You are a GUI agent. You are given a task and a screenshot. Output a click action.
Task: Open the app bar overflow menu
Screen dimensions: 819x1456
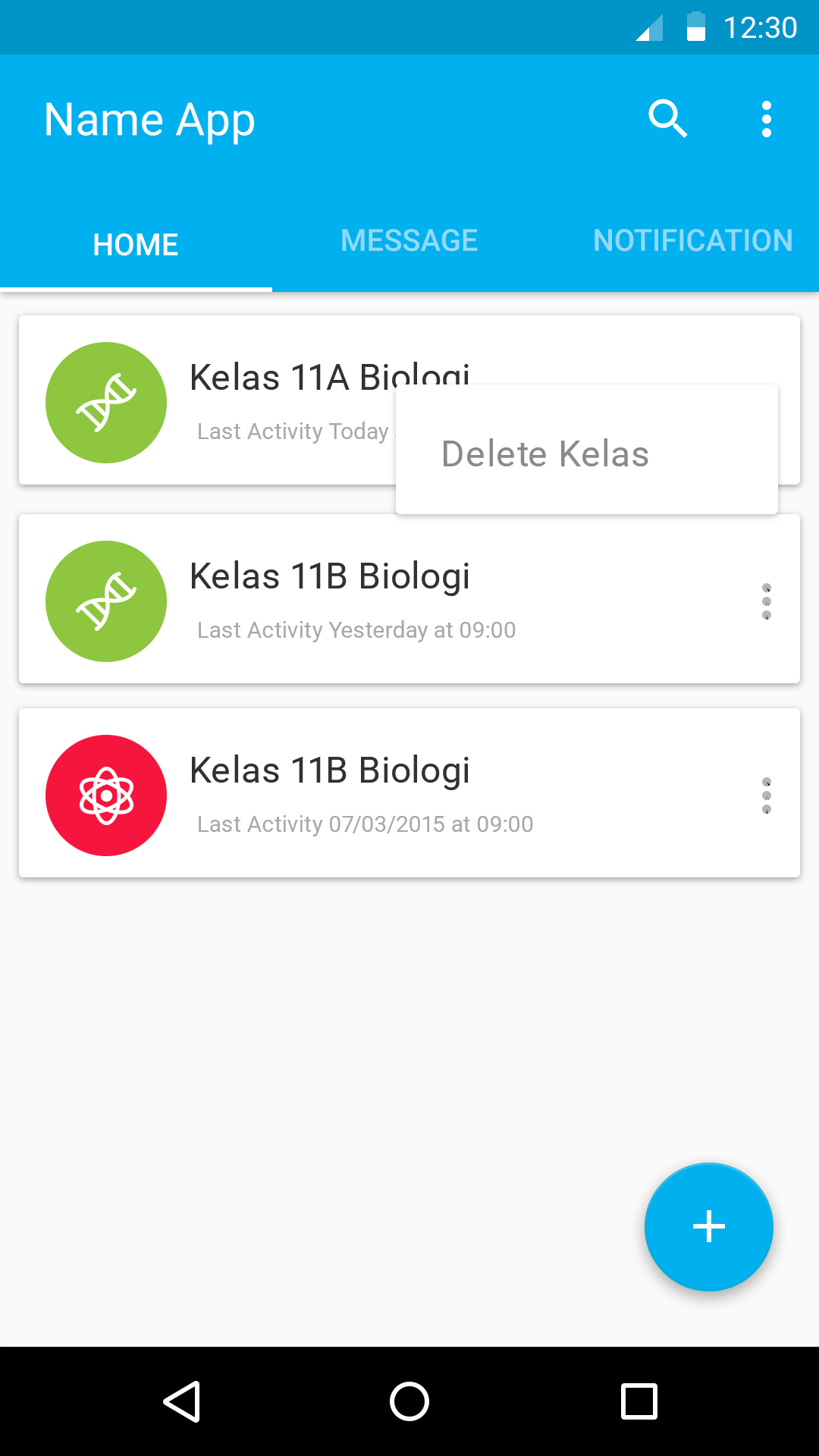coord(767,120)
